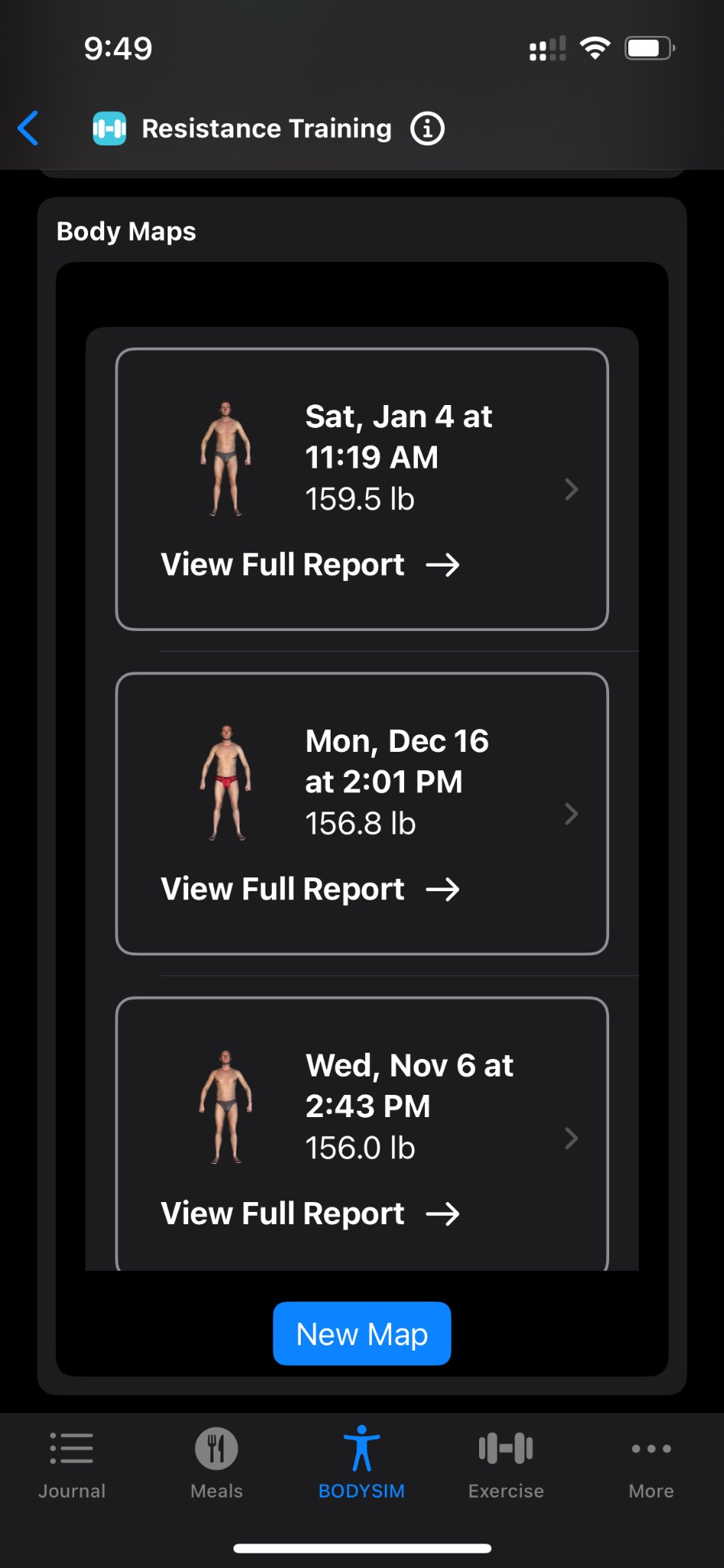Open the Mon, Dec 16 body map

click(398, 781)
